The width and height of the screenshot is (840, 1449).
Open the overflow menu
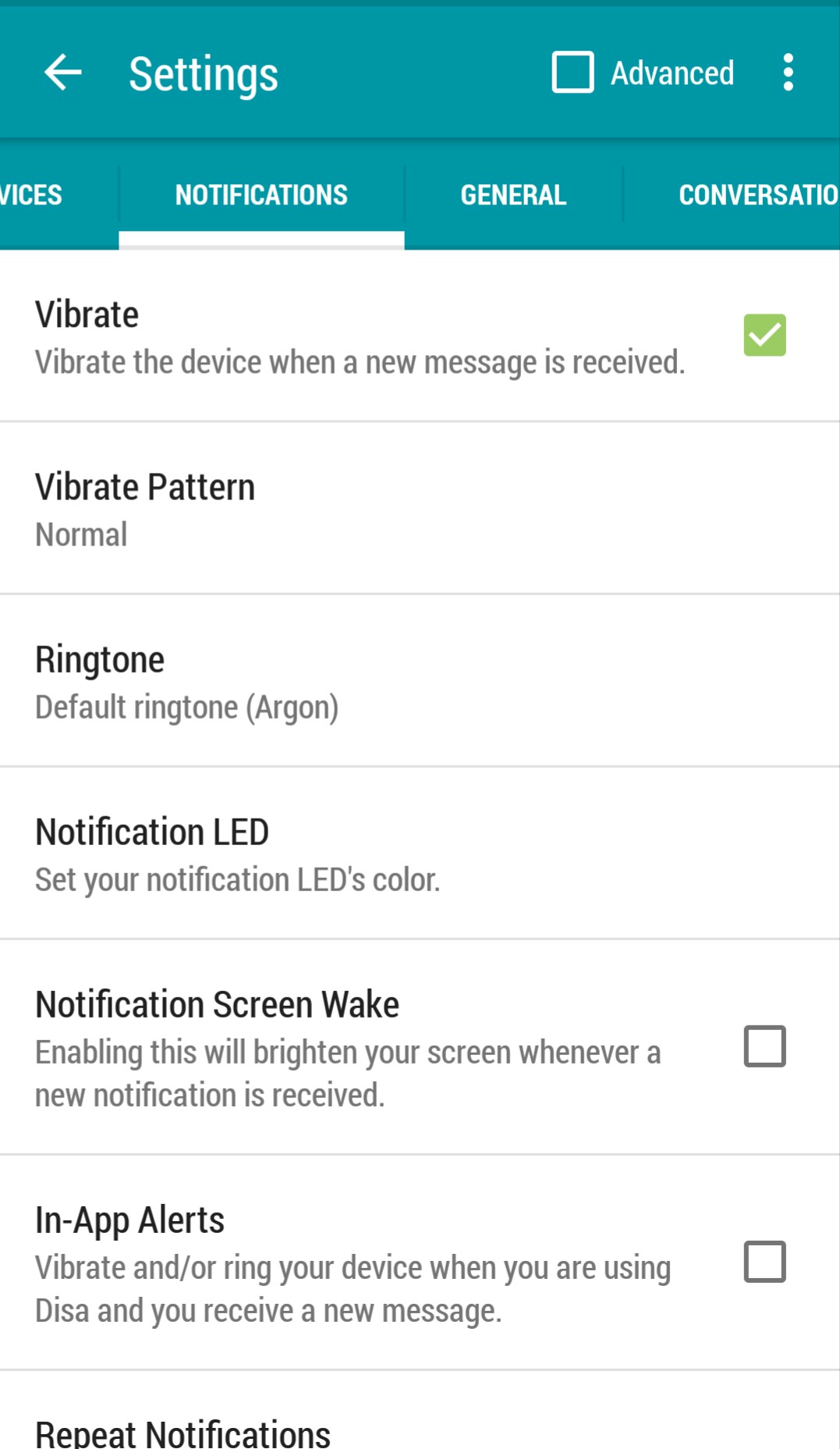coord(789,73)
